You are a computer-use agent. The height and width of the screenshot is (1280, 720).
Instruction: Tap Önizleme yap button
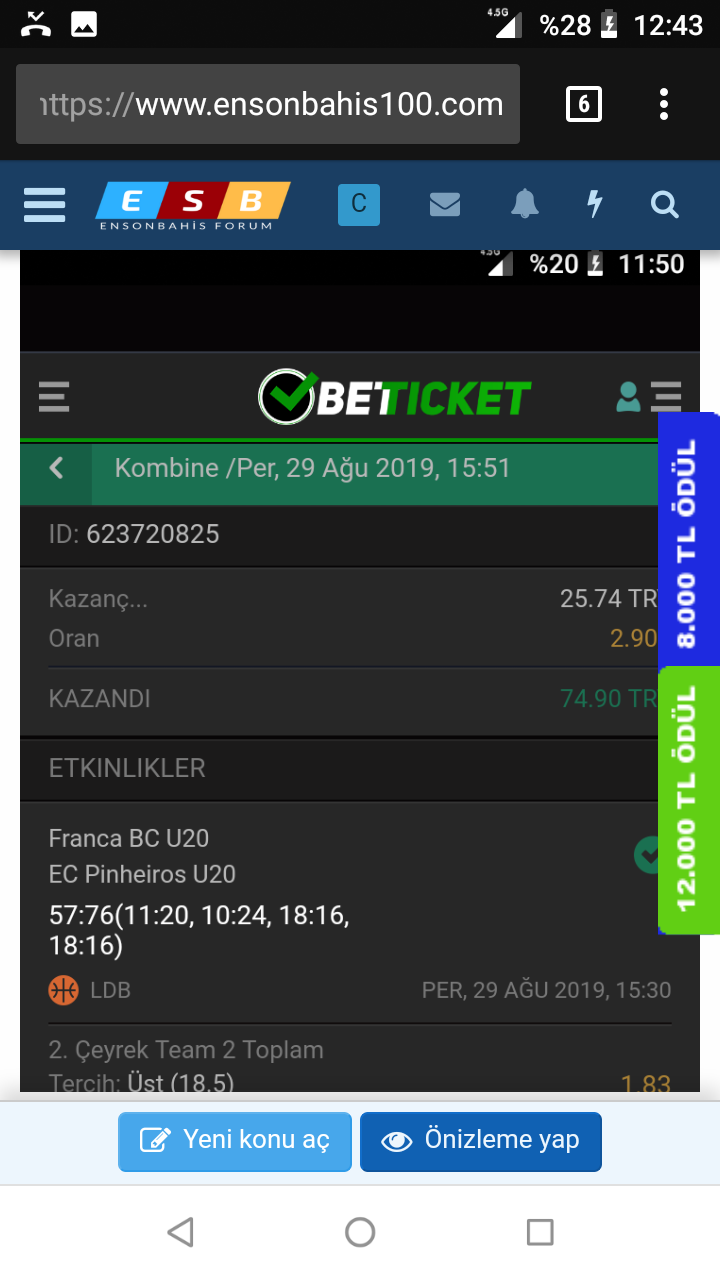(481, 1141)
